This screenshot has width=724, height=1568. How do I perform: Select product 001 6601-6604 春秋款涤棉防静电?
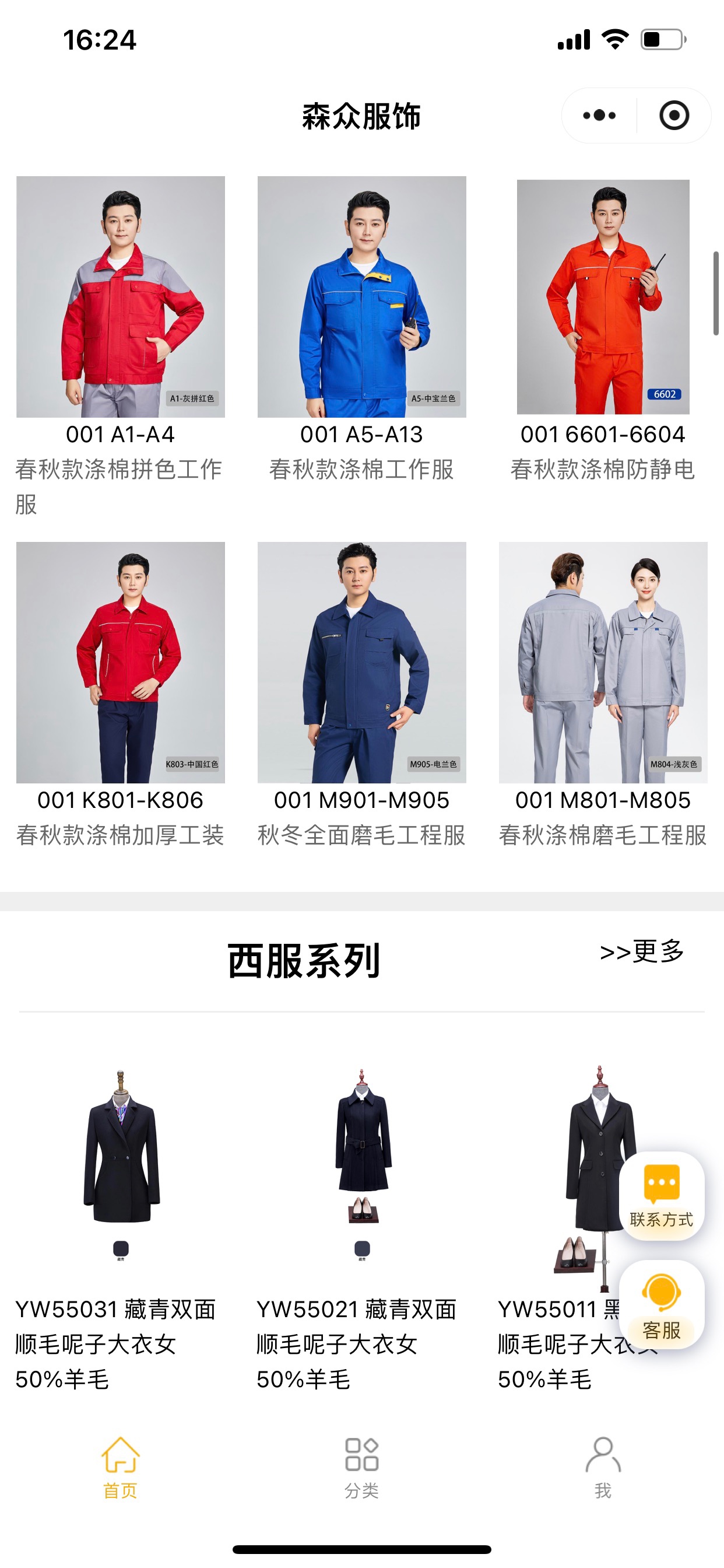pyautogui.click(x=602, y=297)
